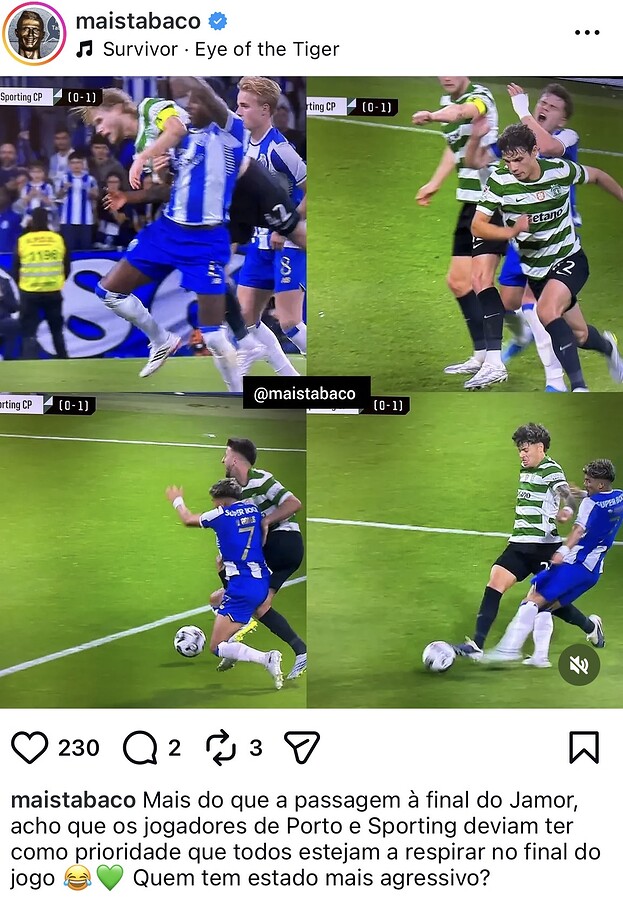
Task: Open the post overflow menu
Action: click(x=587, y=33)
